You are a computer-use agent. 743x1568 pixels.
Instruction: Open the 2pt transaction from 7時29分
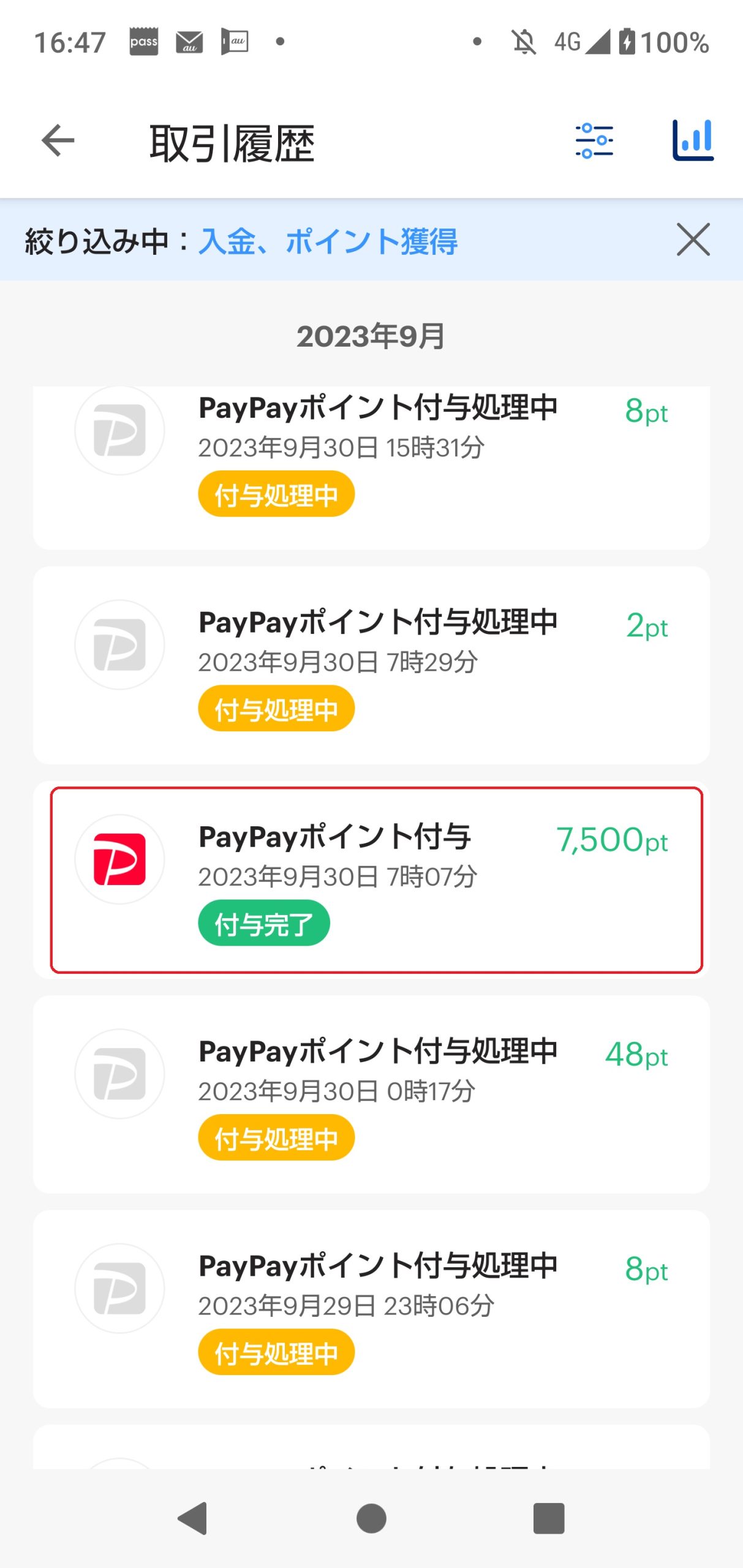371,665
